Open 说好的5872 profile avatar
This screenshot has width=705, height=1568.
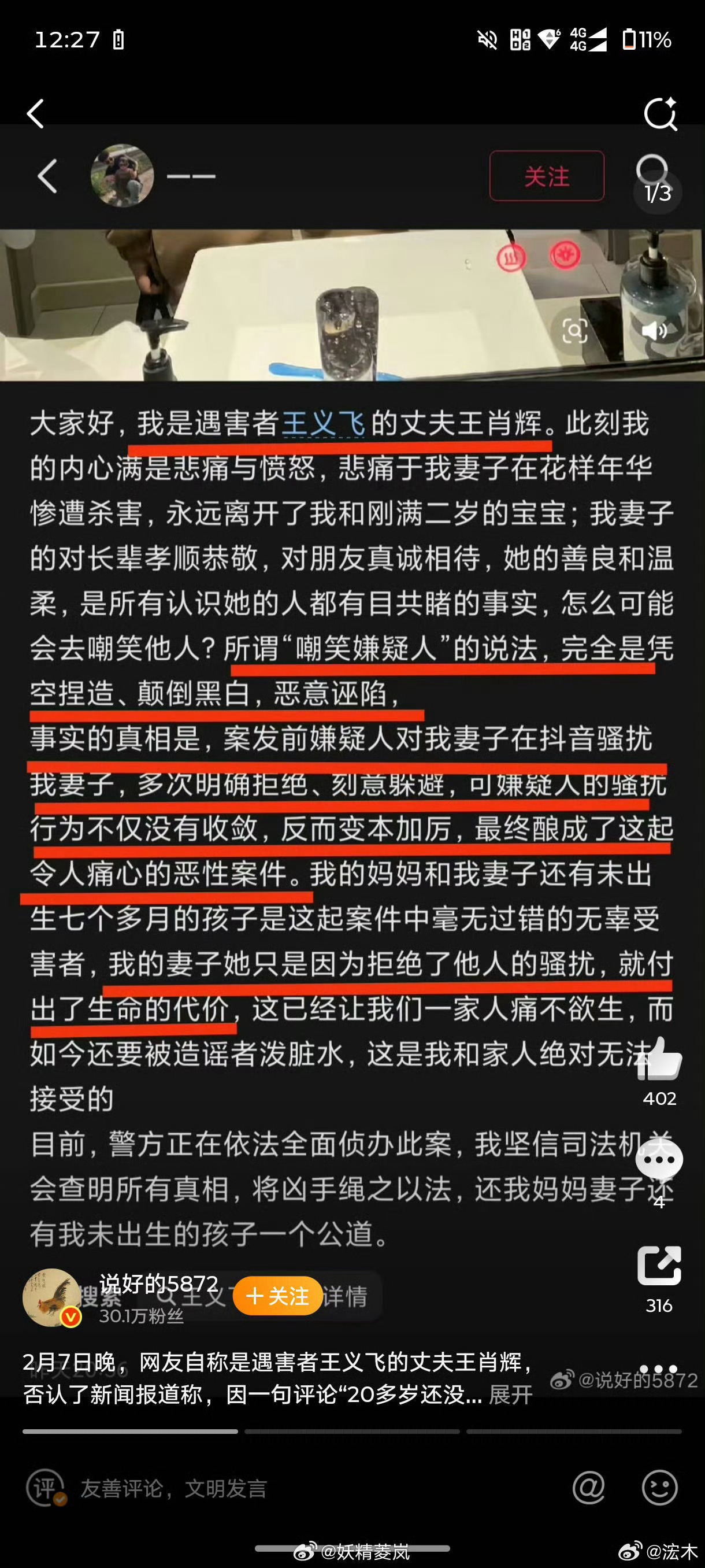(51, 1297)
